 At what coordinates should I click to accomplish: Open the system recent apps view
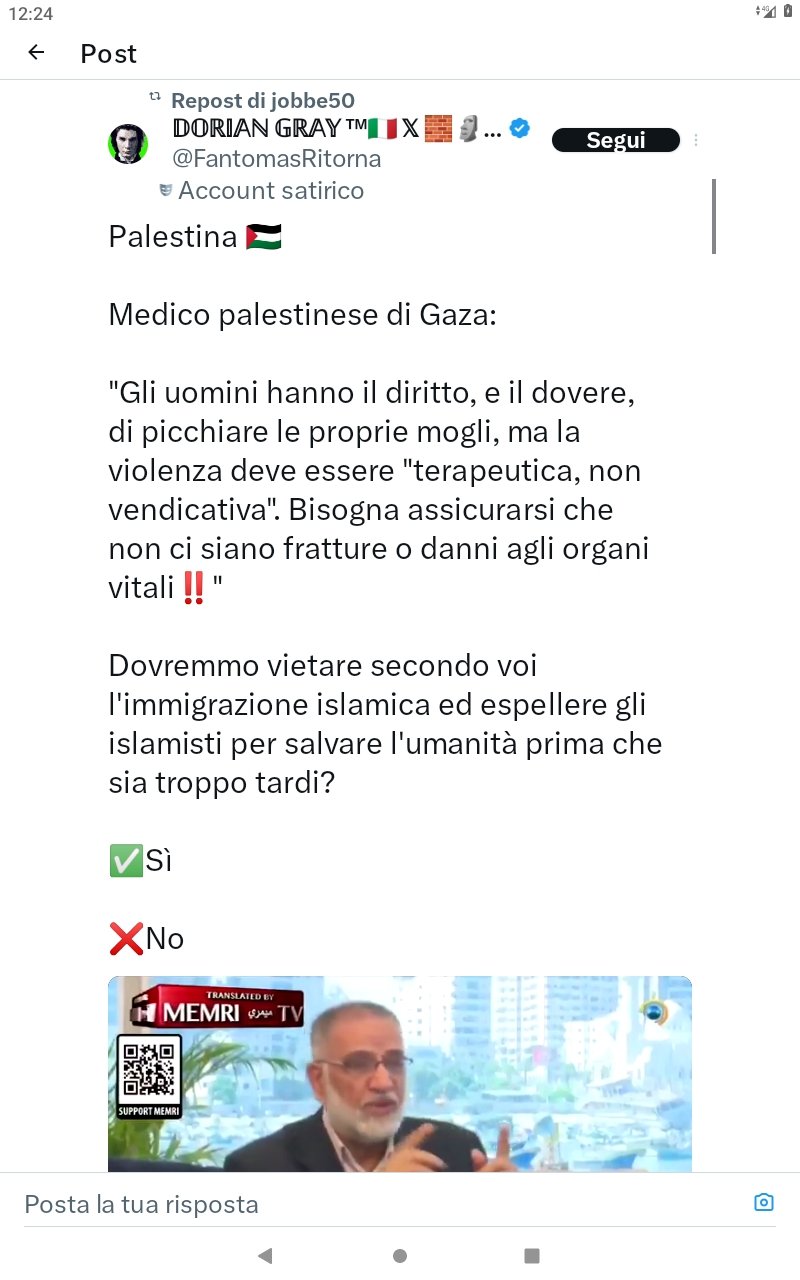532,1256
